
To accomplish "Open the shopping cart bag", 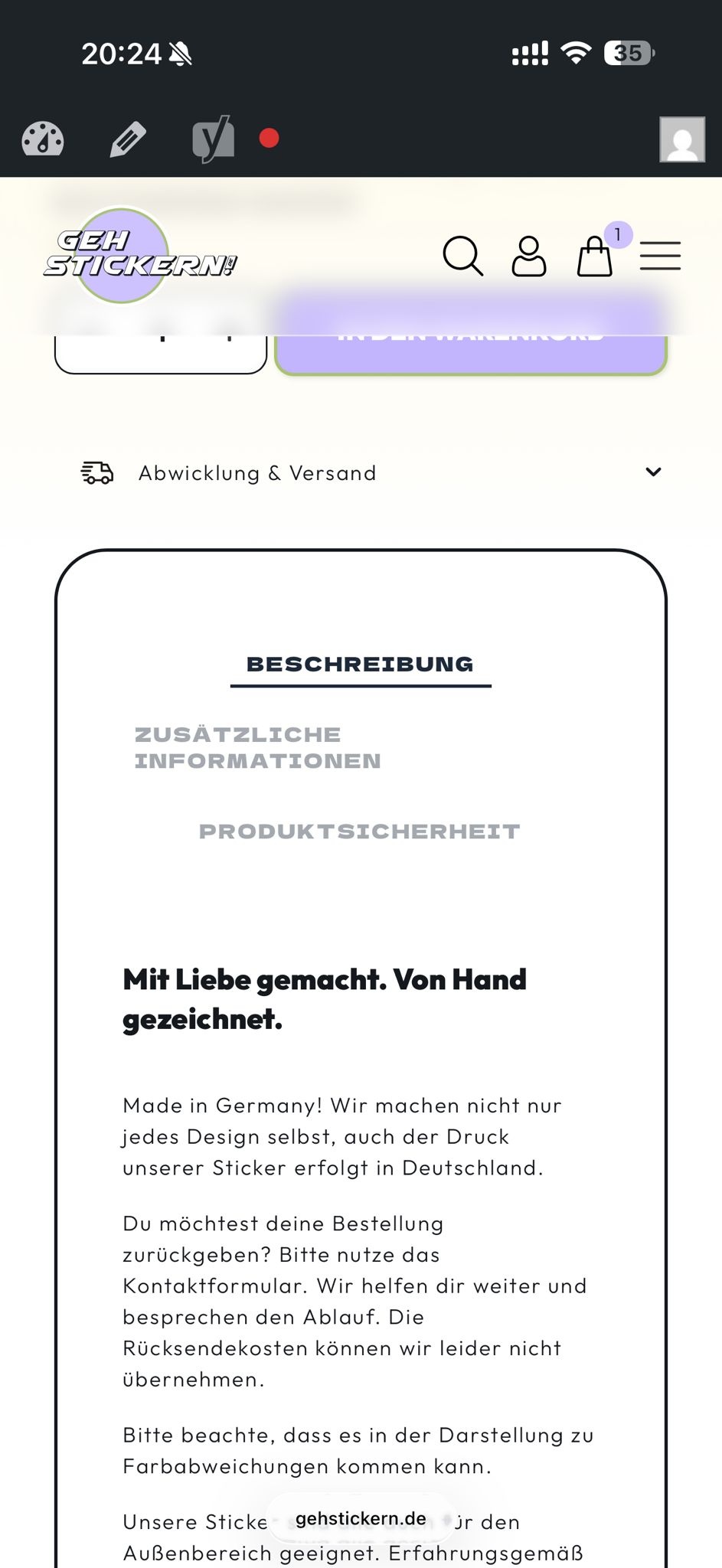I will click(x=595, y=256).
